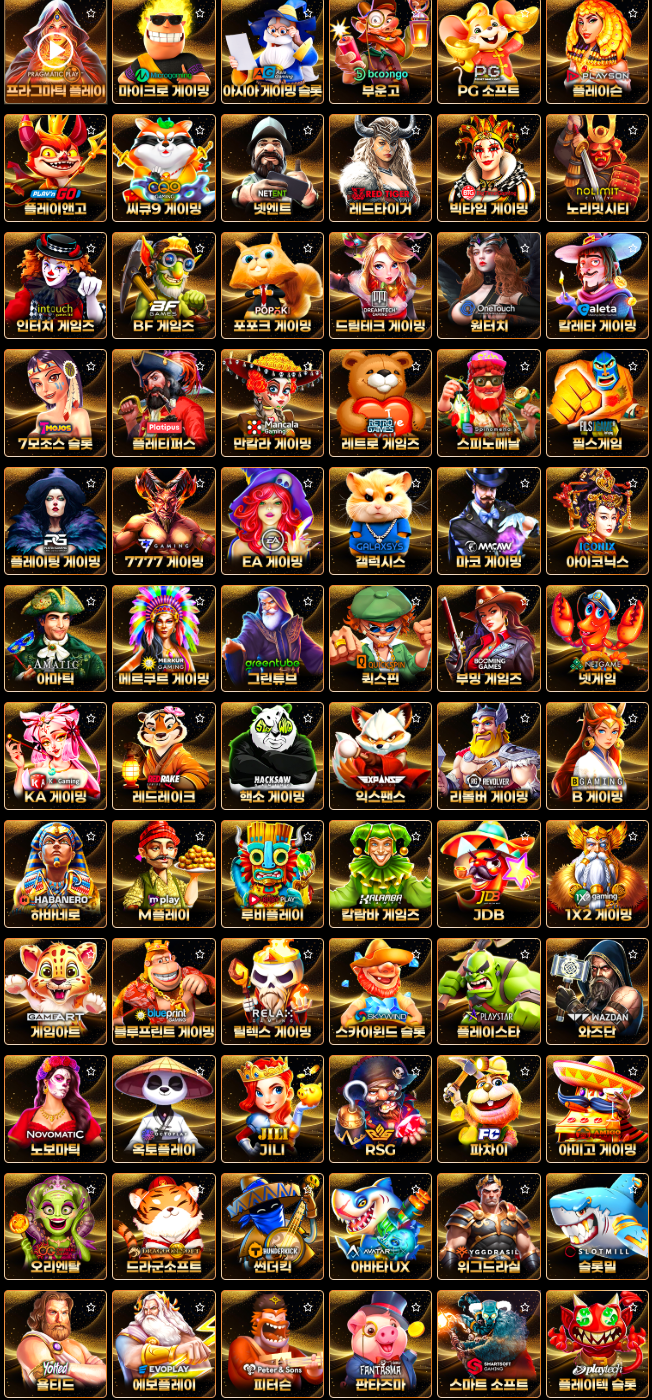652x1400 pixels.
Task: Open the 노보마틱 provider tile
Action: tap(55, 1106)
